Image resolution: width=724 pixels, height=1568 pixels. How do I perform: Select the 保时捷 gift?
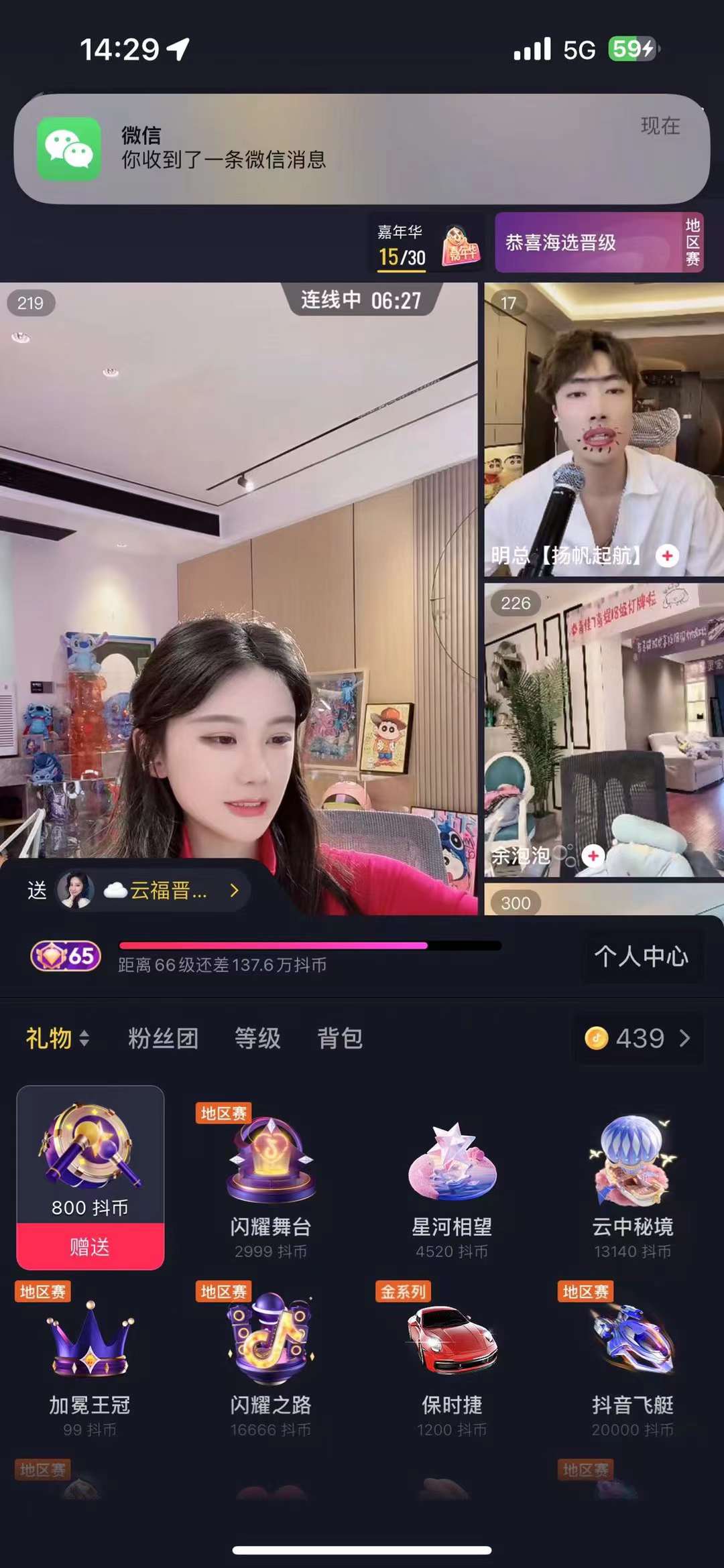[452, 1360]
